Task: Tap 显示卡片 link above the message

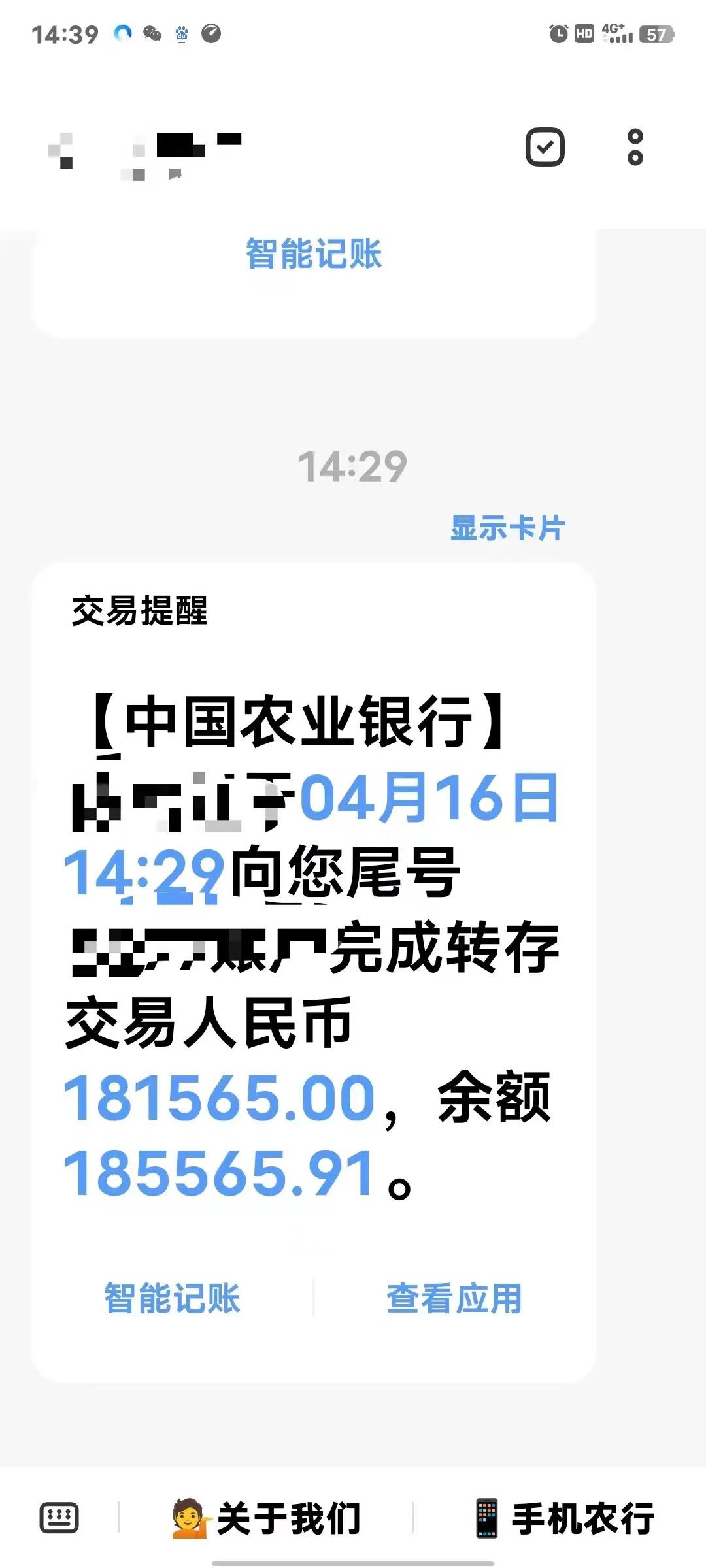Action: 507,528
